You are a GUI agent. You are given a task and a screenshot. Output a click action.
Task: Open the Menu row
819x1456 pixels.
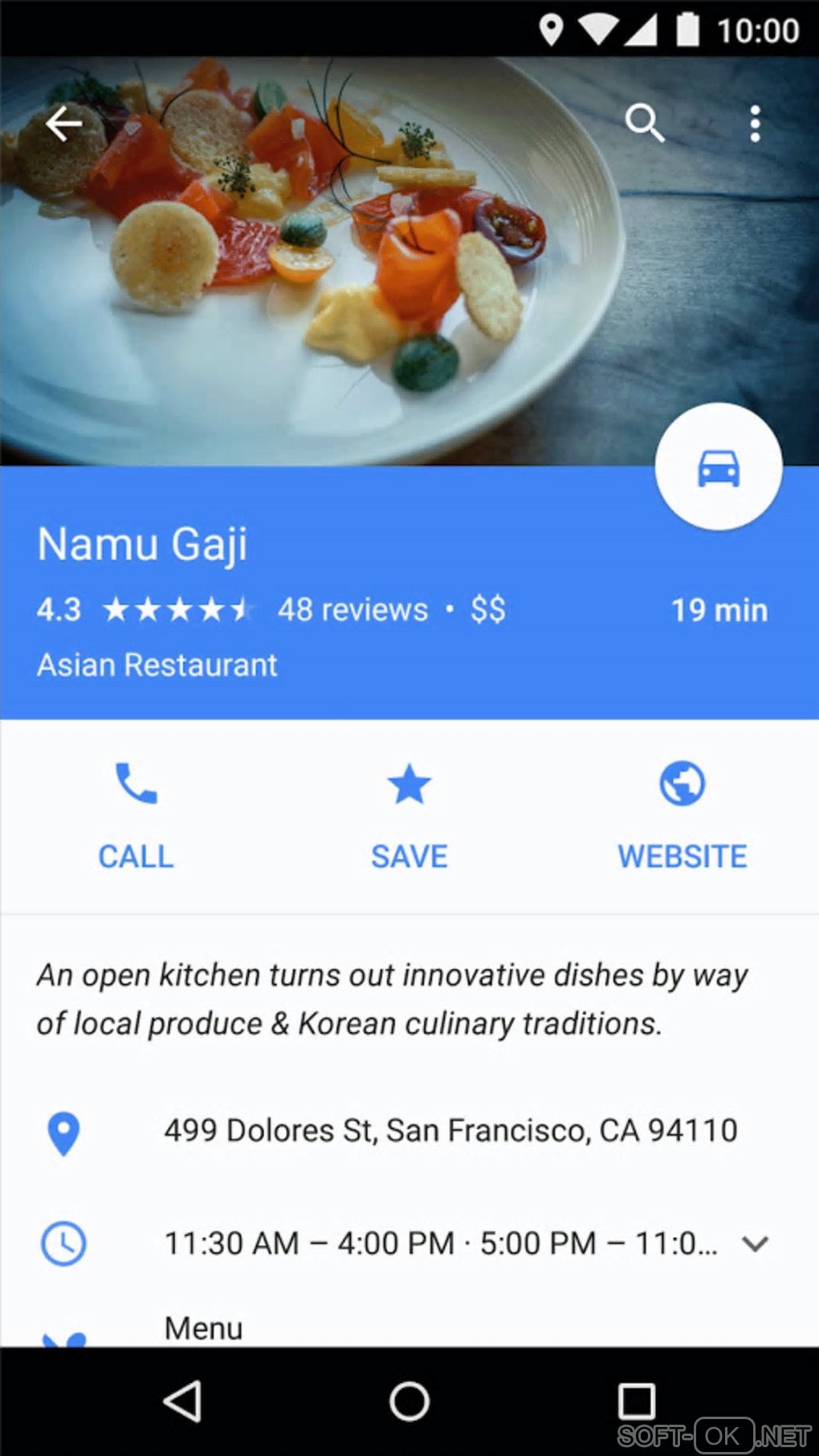click(x=203, y=1328)
